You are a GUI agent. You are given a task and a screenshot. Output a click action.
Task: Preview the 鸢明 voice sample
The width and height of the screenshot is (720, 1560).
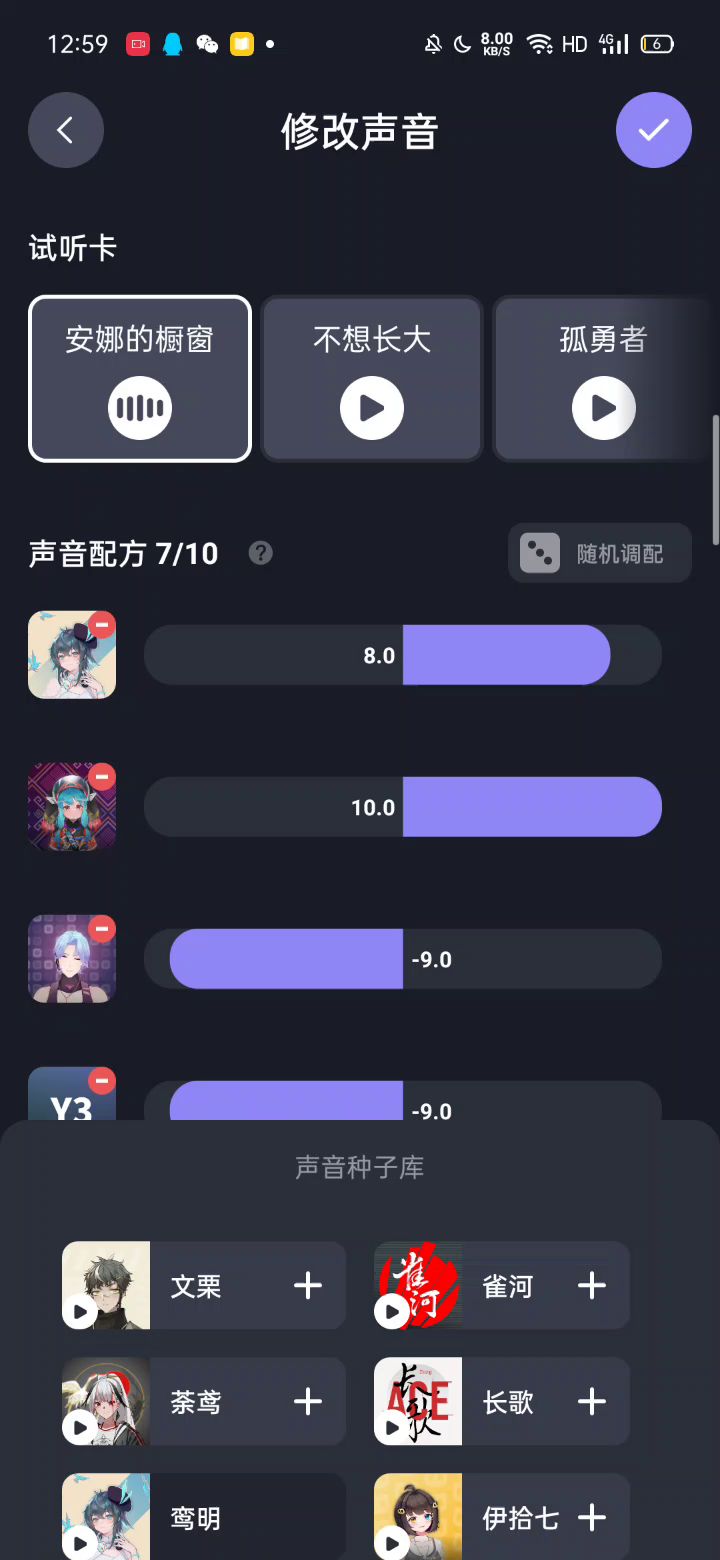[x=80, y=1543]
